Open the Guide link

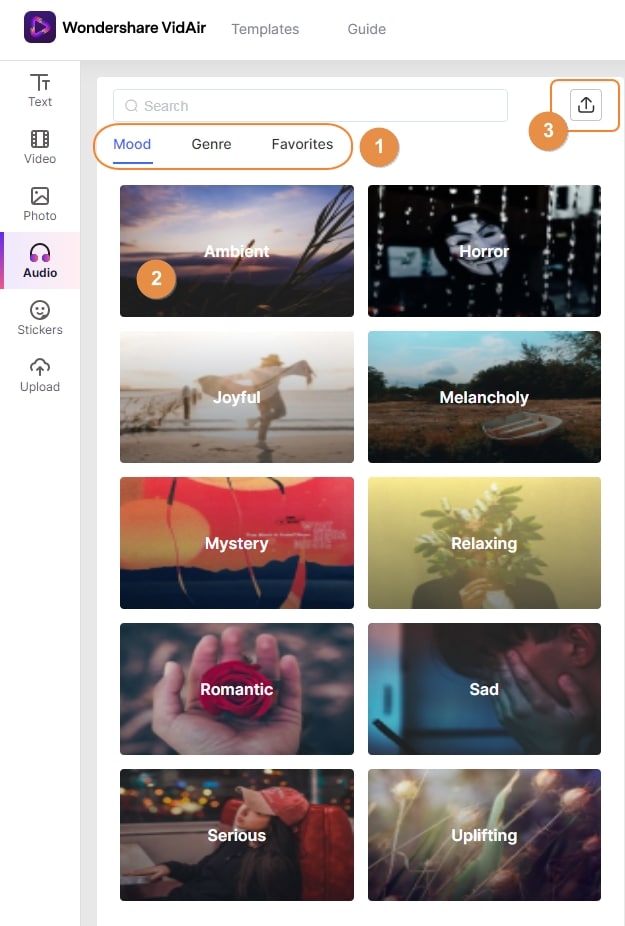(x=366, y=29)
